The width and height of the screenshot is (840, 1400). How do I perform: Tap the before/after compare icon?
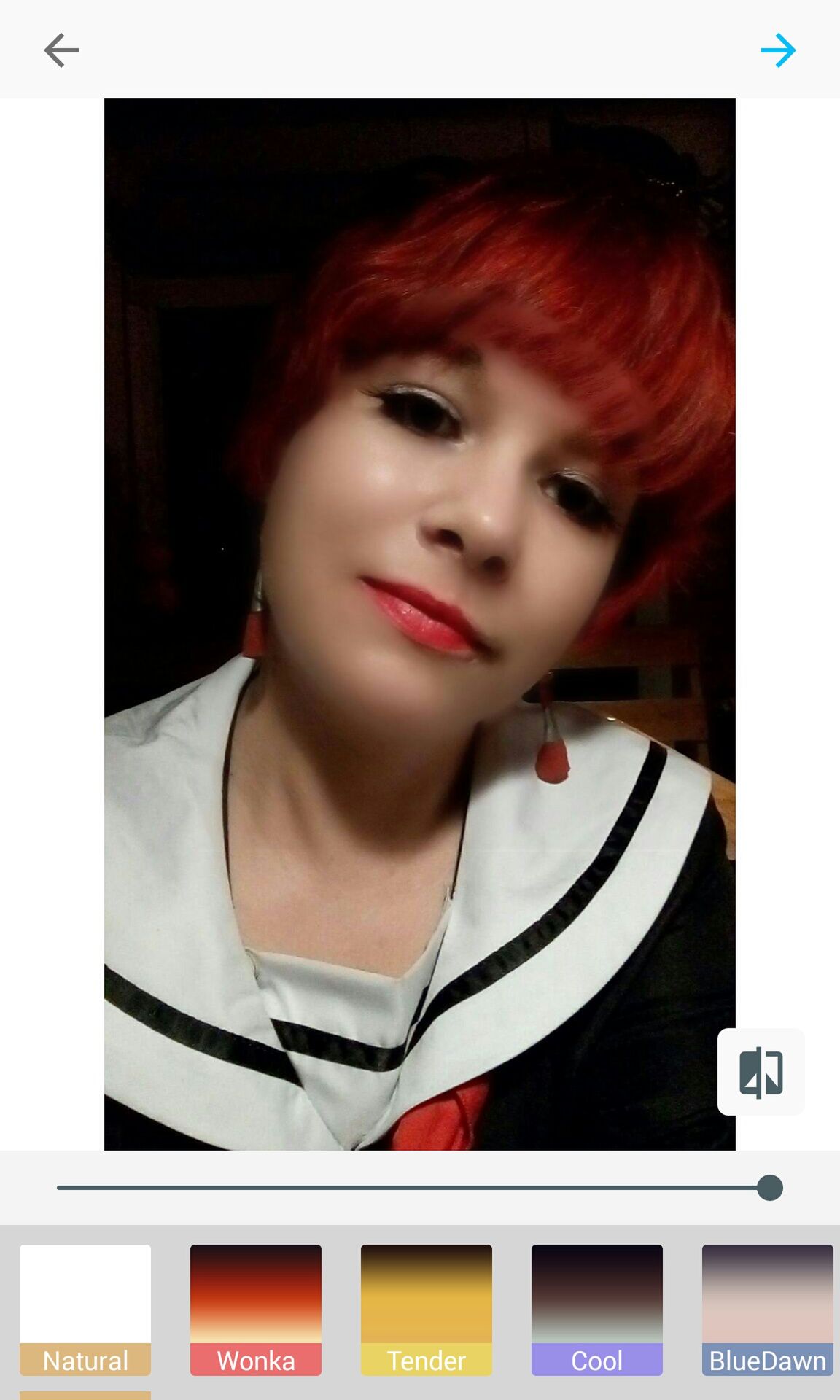(761, 1072)
